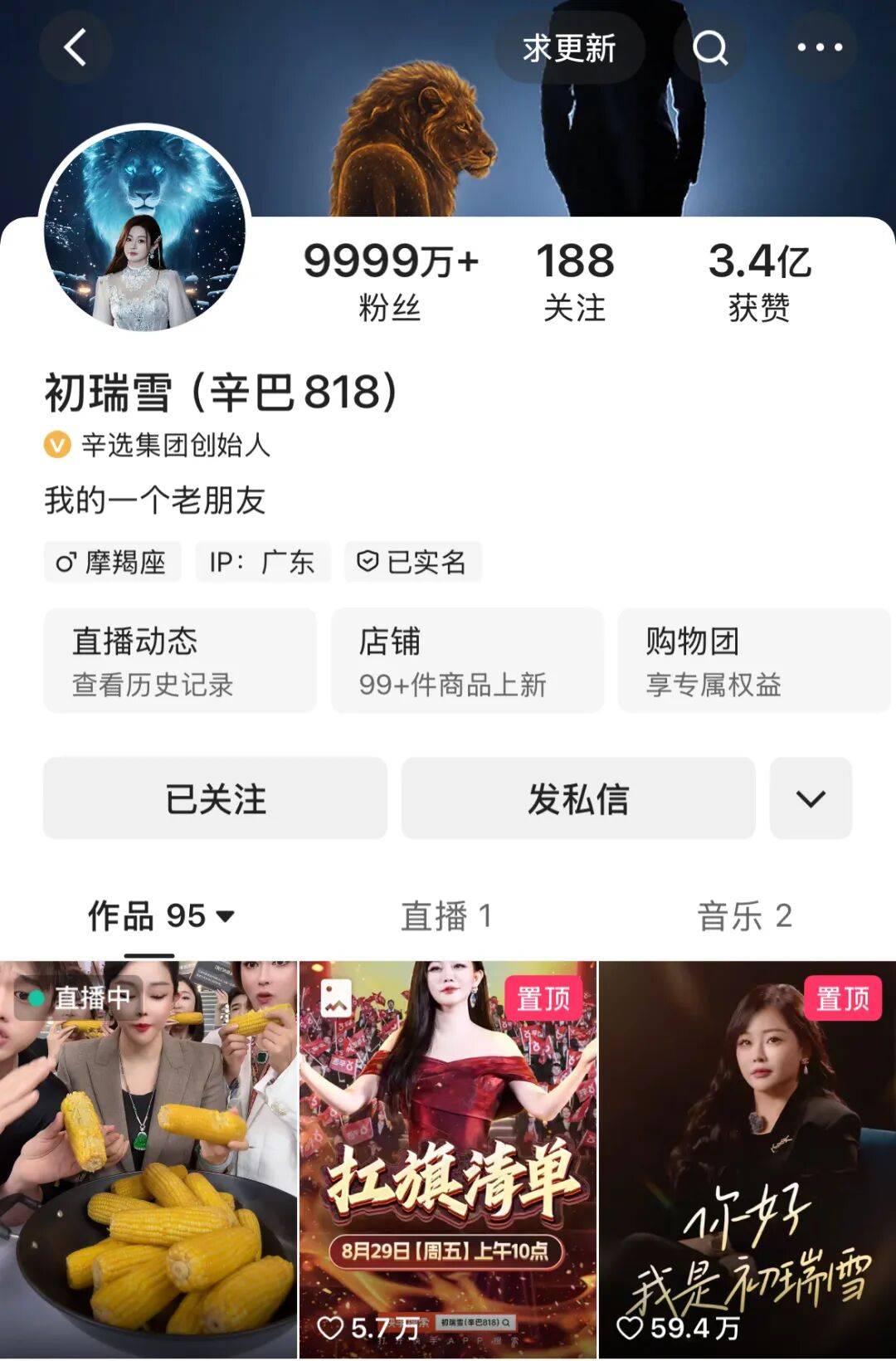Open the three-dot overflow menu
896x1361 pixels.
tap(820, 48)
